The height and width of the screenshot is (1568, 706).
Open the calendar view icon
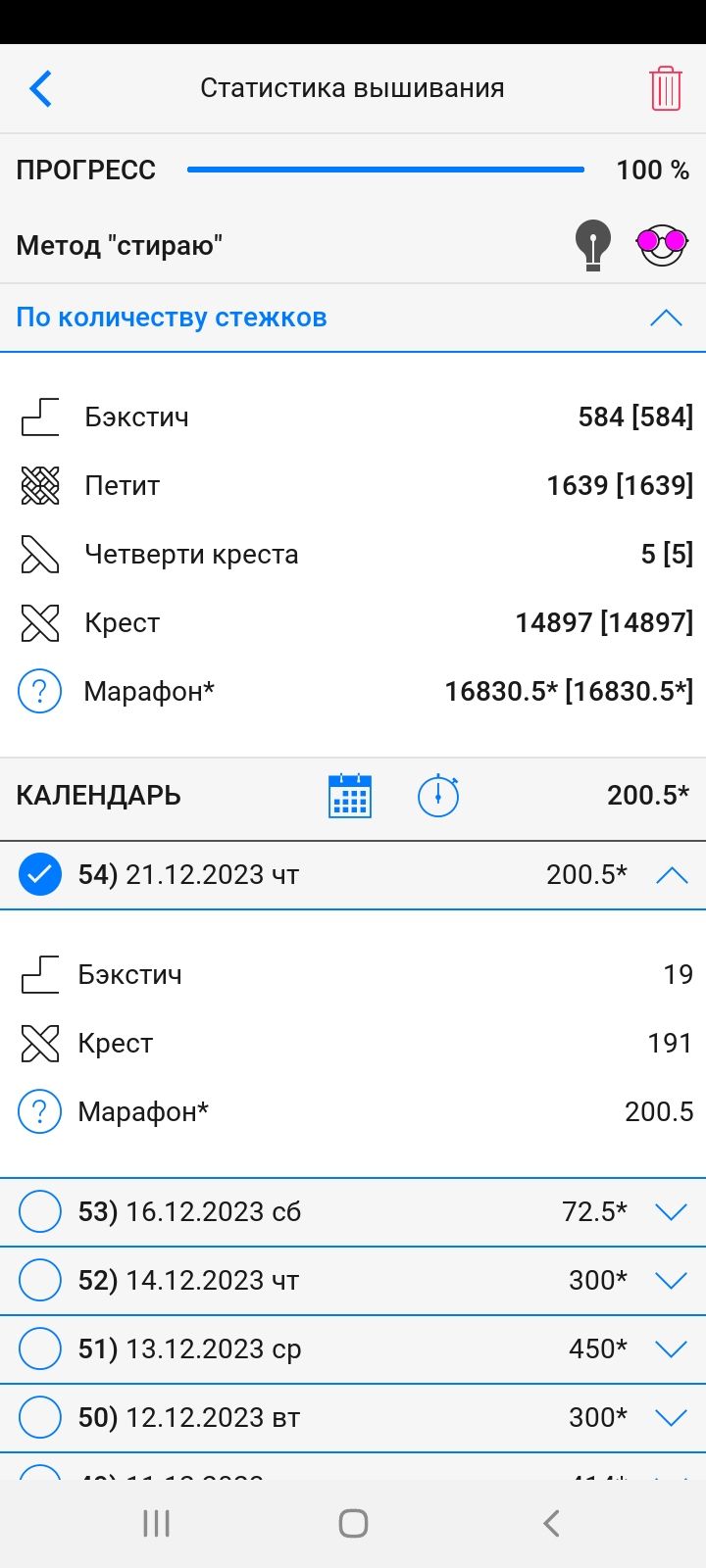349,795
